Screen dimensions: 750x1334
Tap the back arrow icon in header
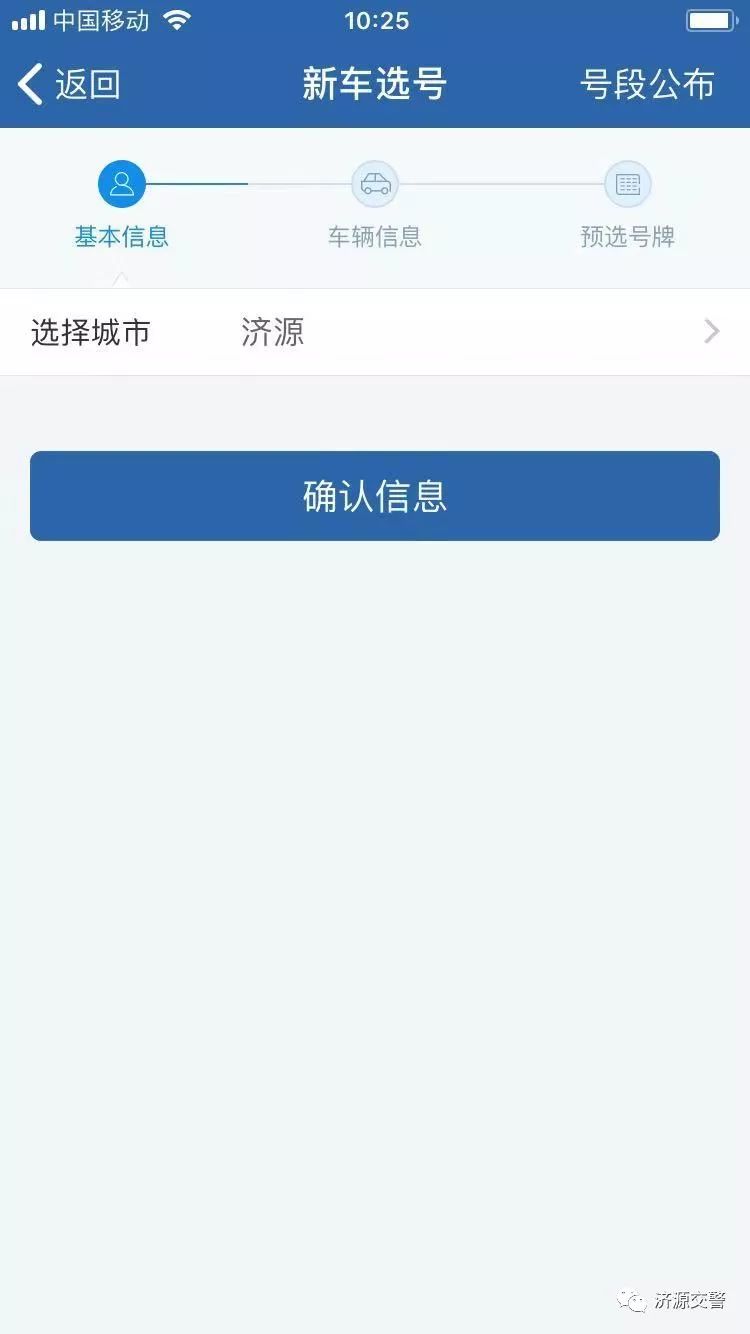tap(29, 84)
